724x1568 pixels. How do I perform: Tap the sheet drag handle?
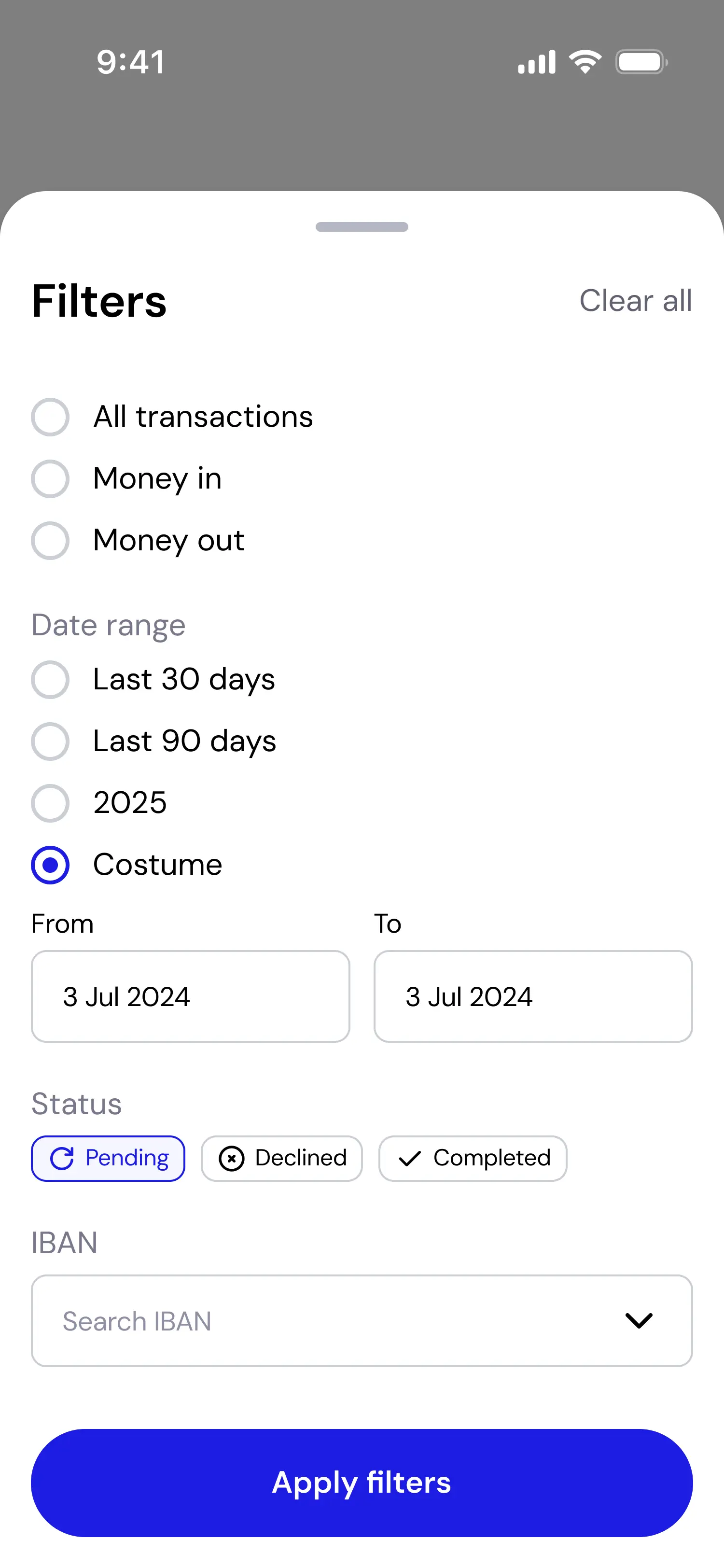click(x=362, y=227)
